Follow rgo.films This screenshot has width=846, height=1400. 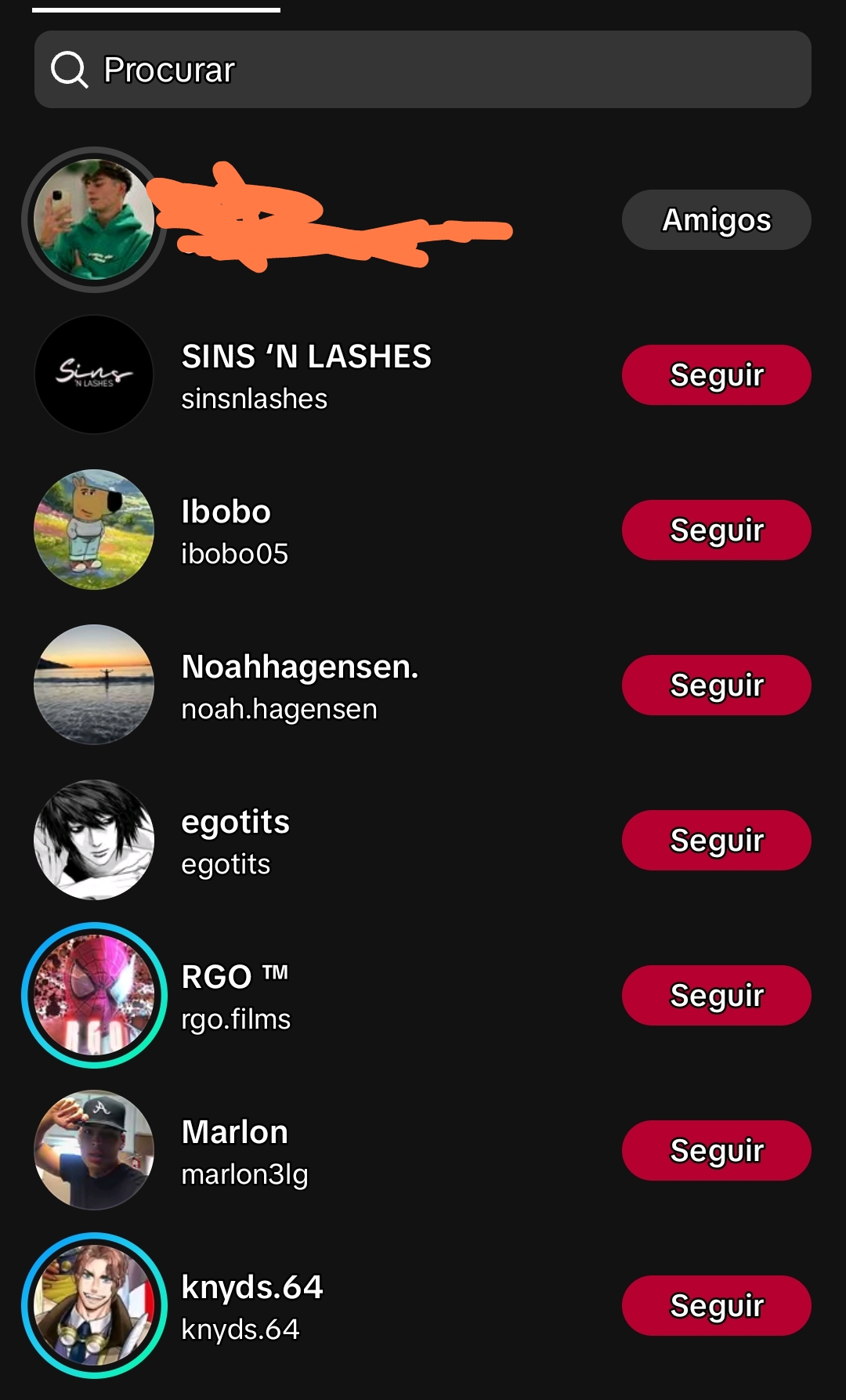(x=716, y=996)
